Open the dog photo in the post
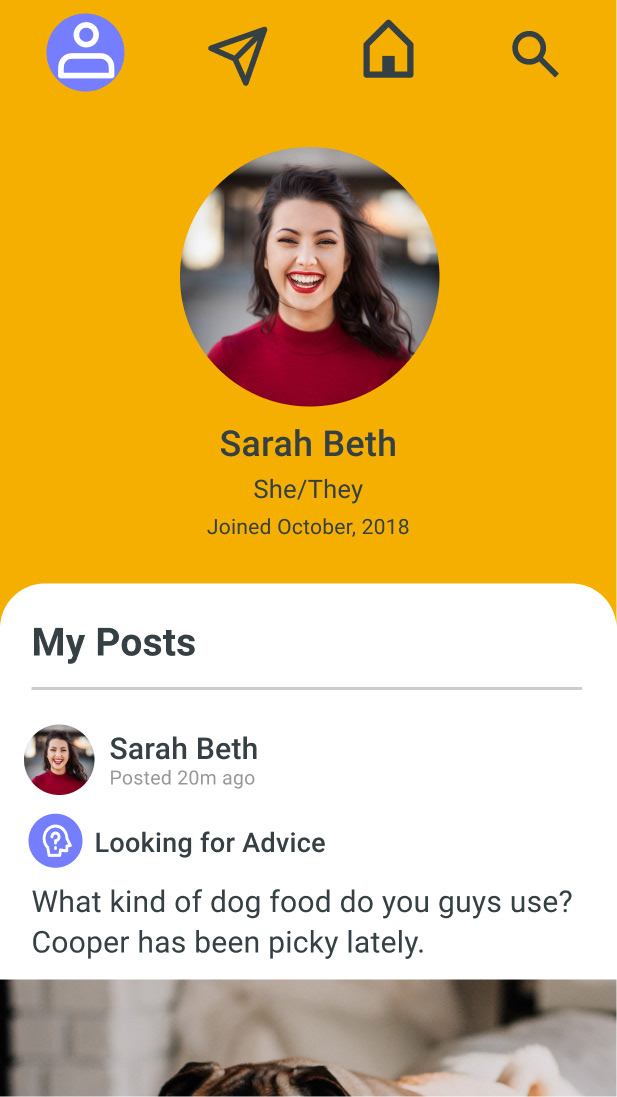Image resolution: width=617 pixels, height=1097 pixels. pyautogui.click(x=308, y=1038)
